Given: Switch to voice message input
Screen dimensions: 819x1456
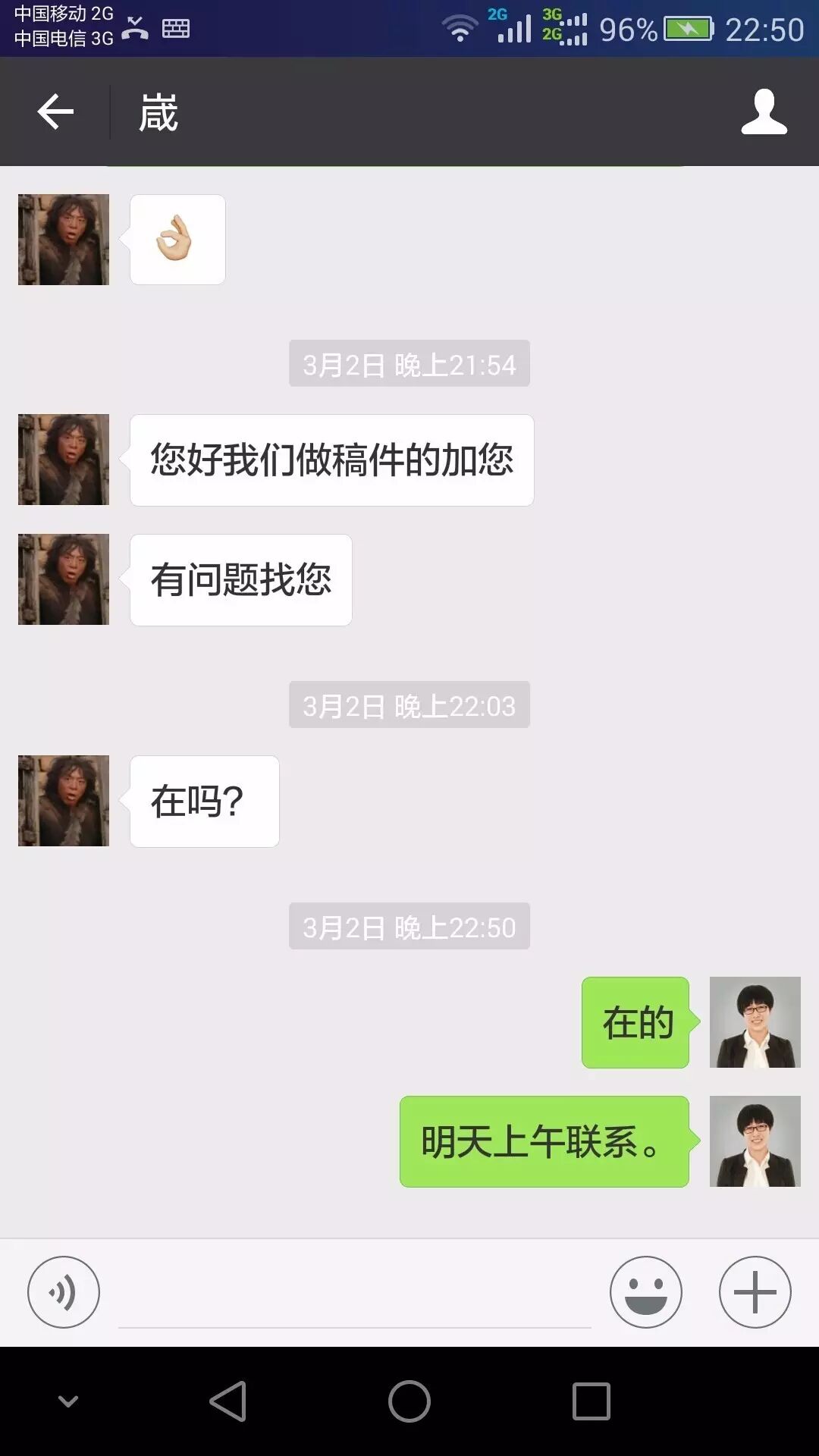Looking at the screenshot, I should [x=64, y=1292].
